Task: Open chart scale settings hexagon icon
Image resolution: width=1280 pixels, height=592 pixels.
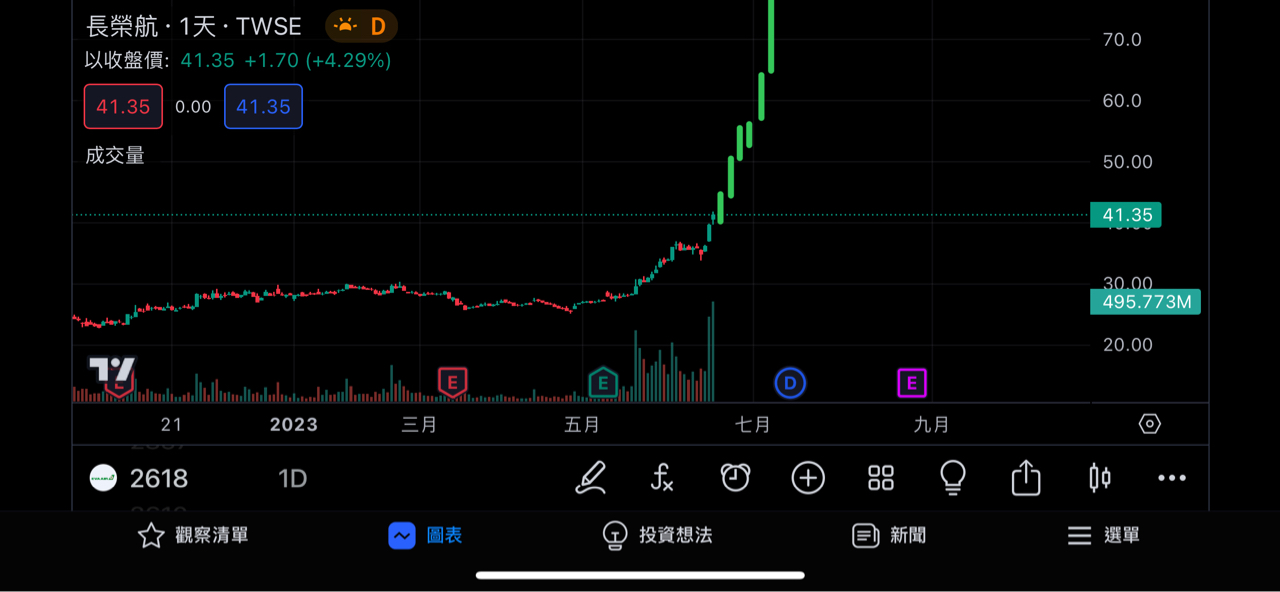Action: click(x=1150, y=424)
